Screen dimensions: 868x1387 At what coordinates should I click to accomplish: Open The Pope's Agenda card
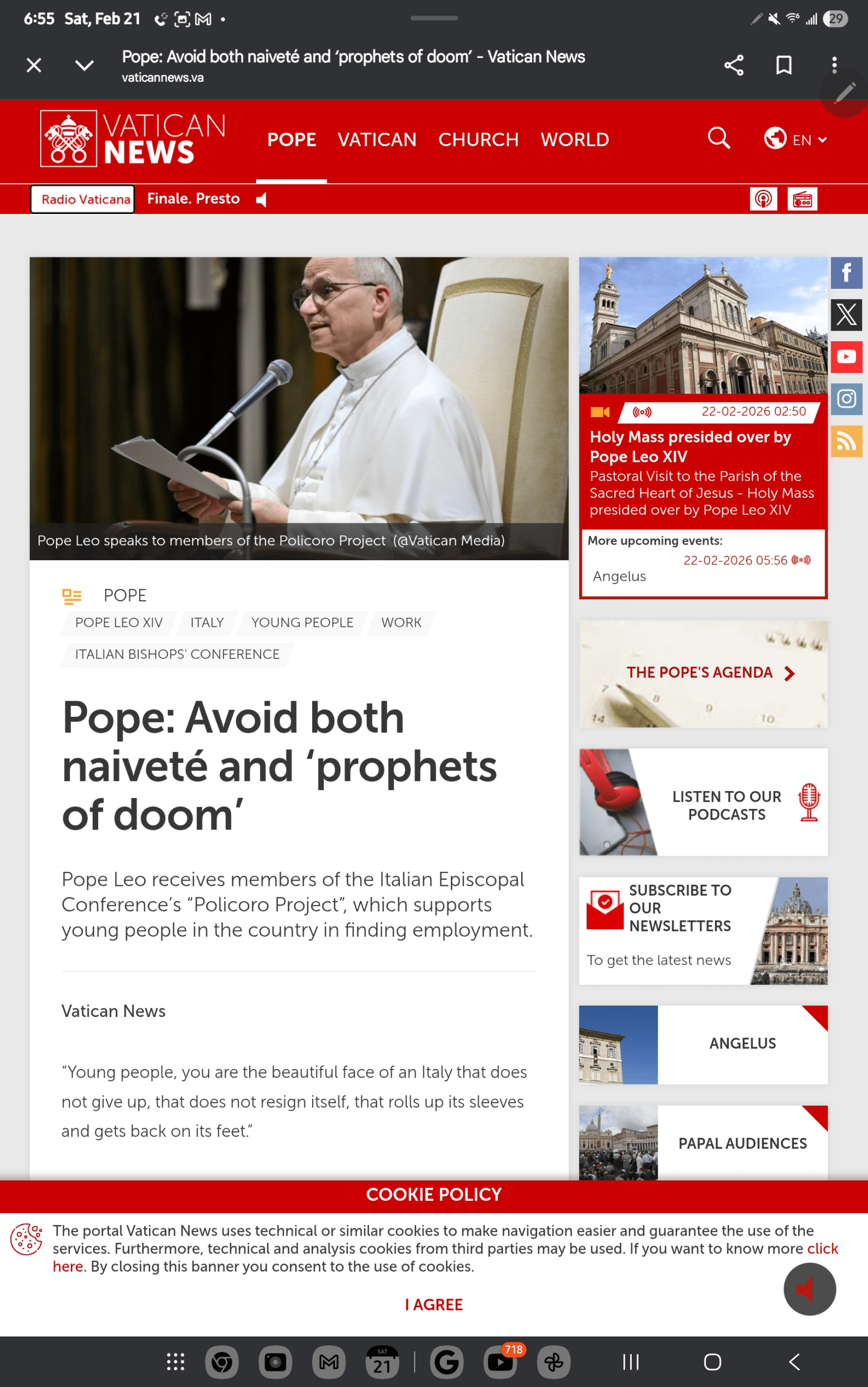tap(703, 673)
